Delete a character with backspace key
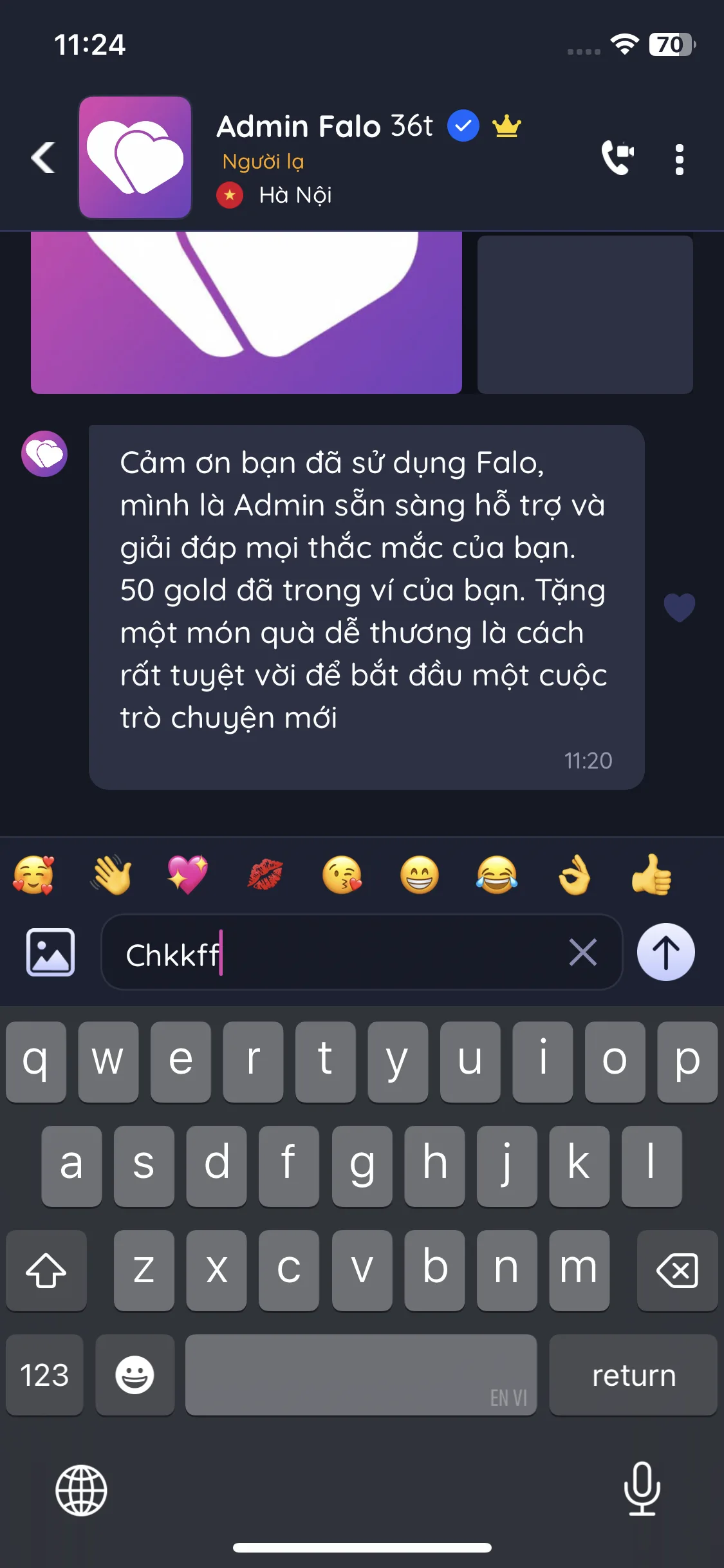Viewport: 724px width, 1568px height. pos(676,1270)
